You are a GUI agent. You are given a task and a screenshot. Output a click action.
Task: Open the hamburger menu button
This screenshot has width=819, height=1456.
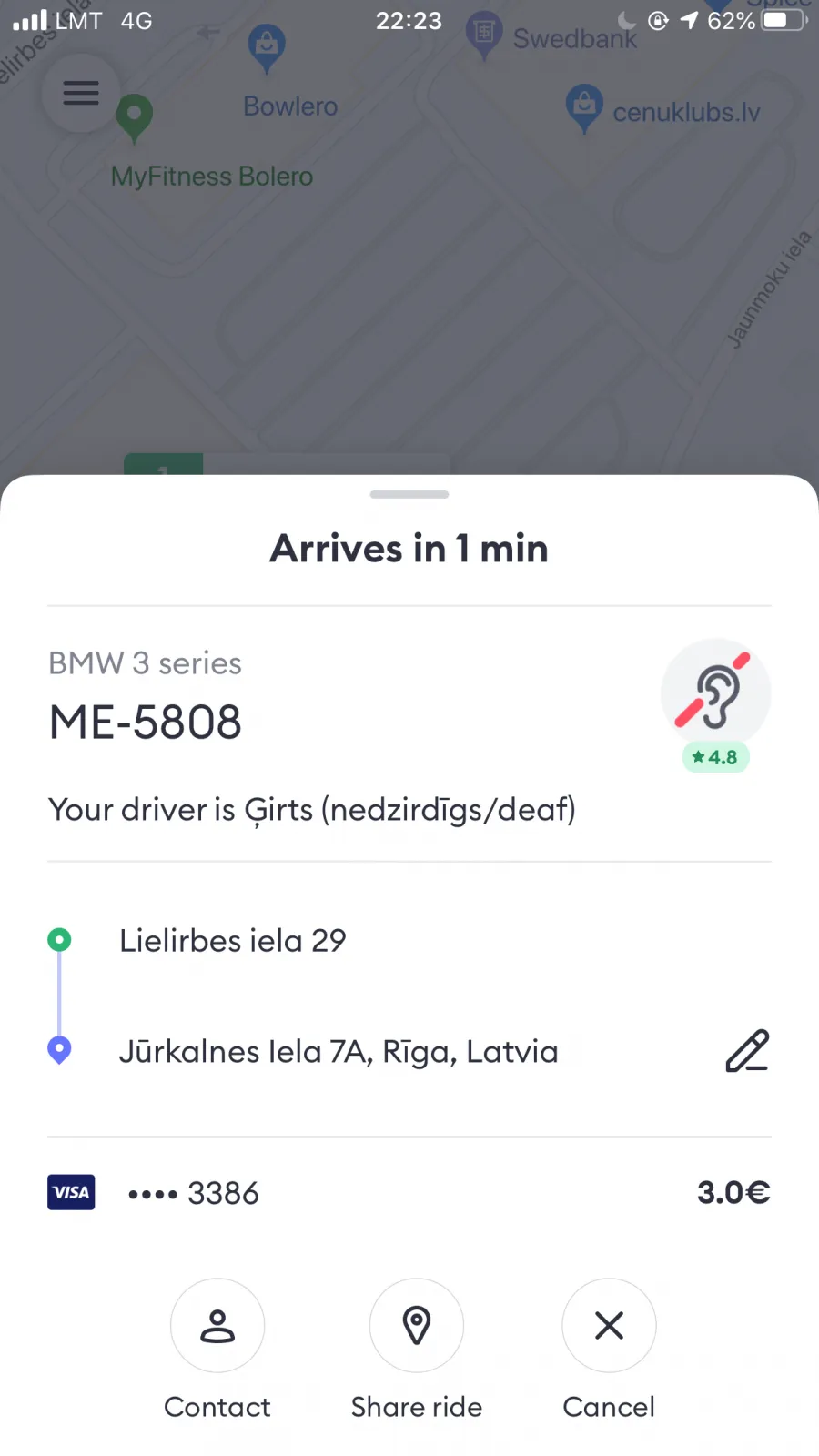click(x=81, y=93)
